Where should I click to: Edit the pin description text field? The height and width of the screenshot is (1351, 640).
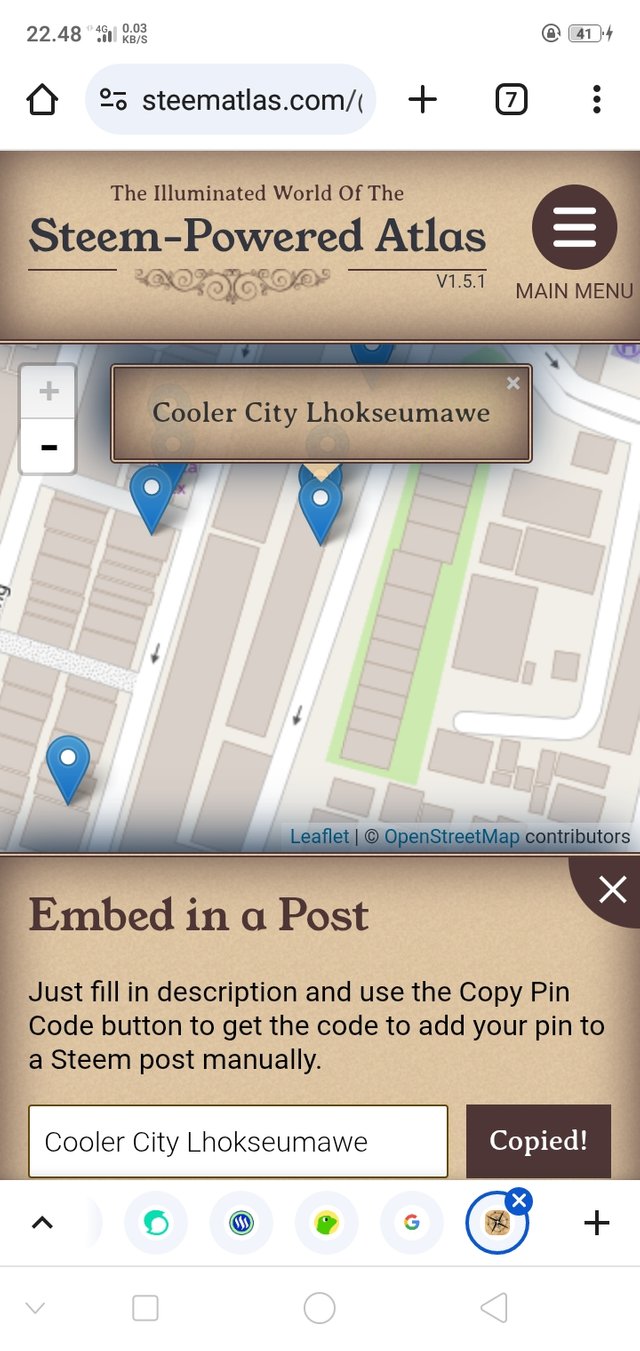[238, 1141]
